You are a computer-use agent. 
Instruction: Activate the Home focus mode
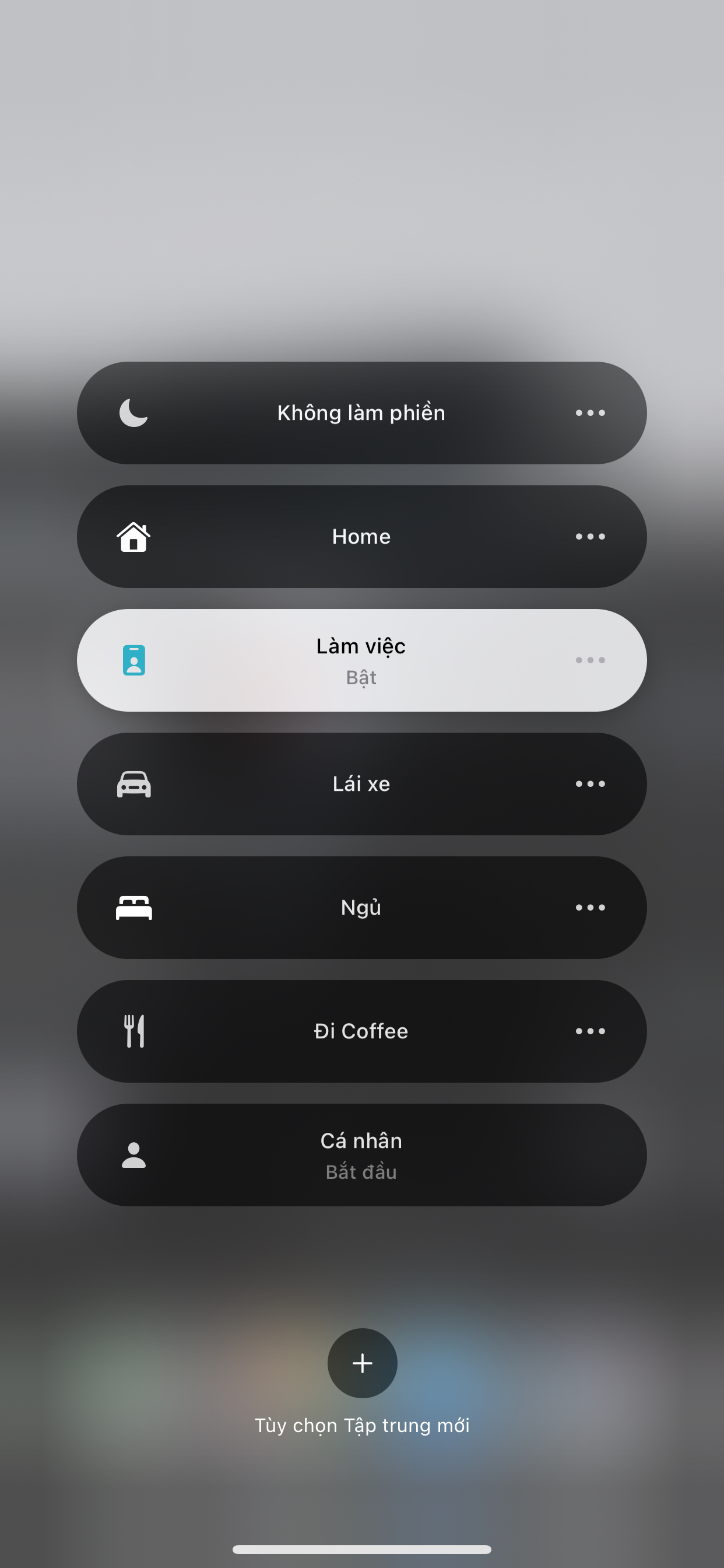coord(361,536)
